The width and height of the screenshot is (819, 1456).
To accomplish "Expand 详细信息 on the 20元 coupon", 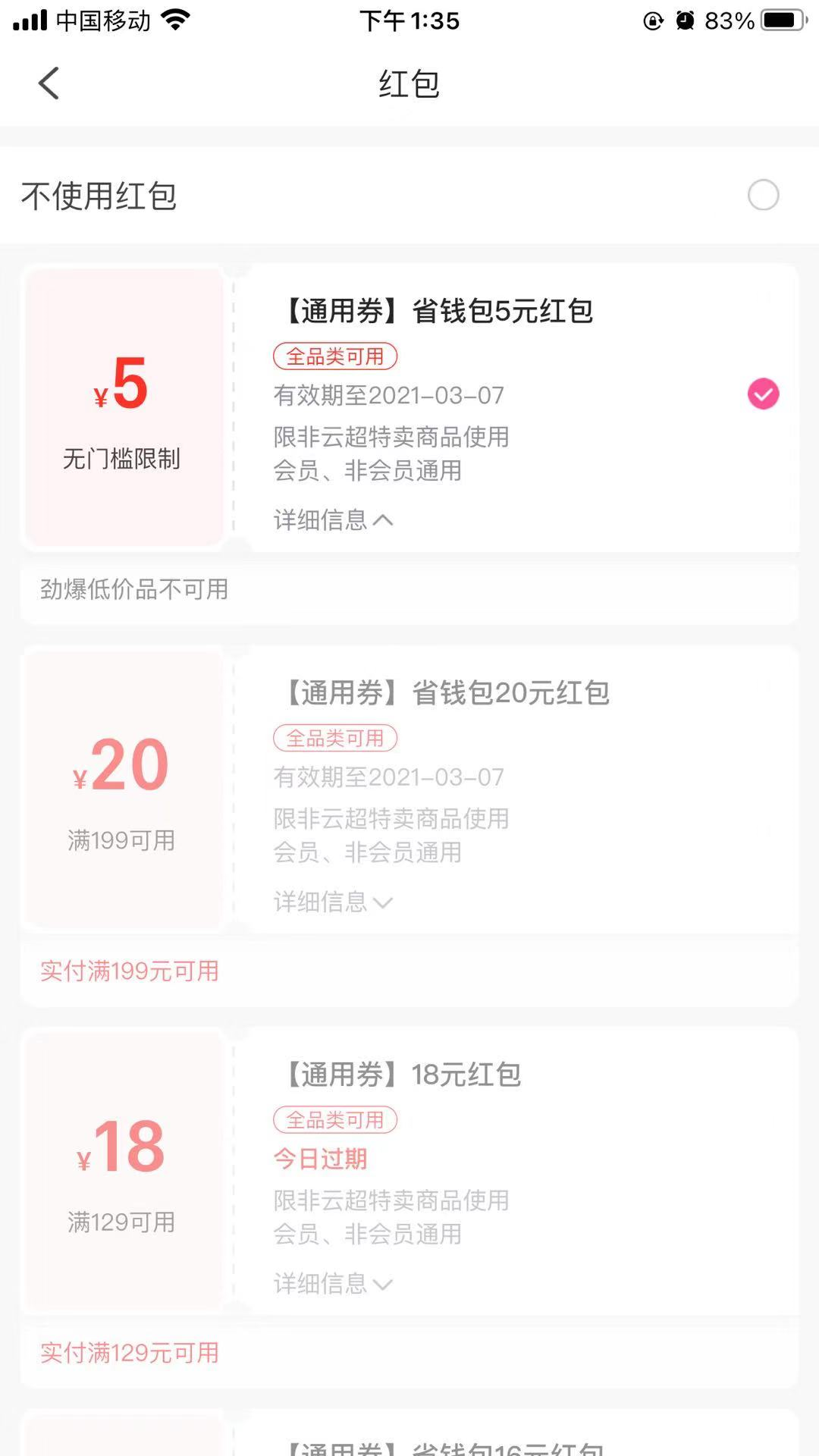I will [332, 902].
